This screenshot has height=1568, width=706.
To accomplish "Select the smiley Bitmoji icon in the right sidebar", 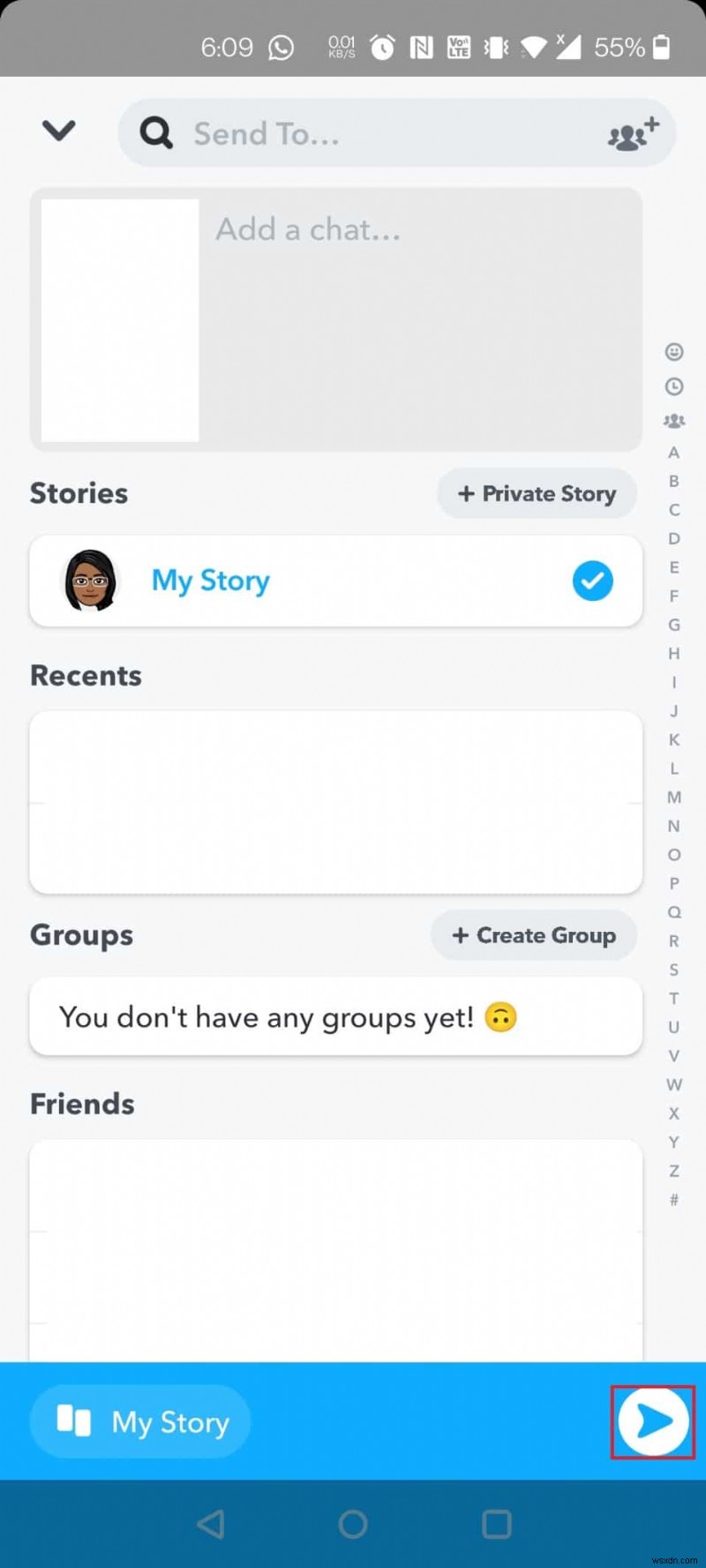I will [x=673, y=352].
